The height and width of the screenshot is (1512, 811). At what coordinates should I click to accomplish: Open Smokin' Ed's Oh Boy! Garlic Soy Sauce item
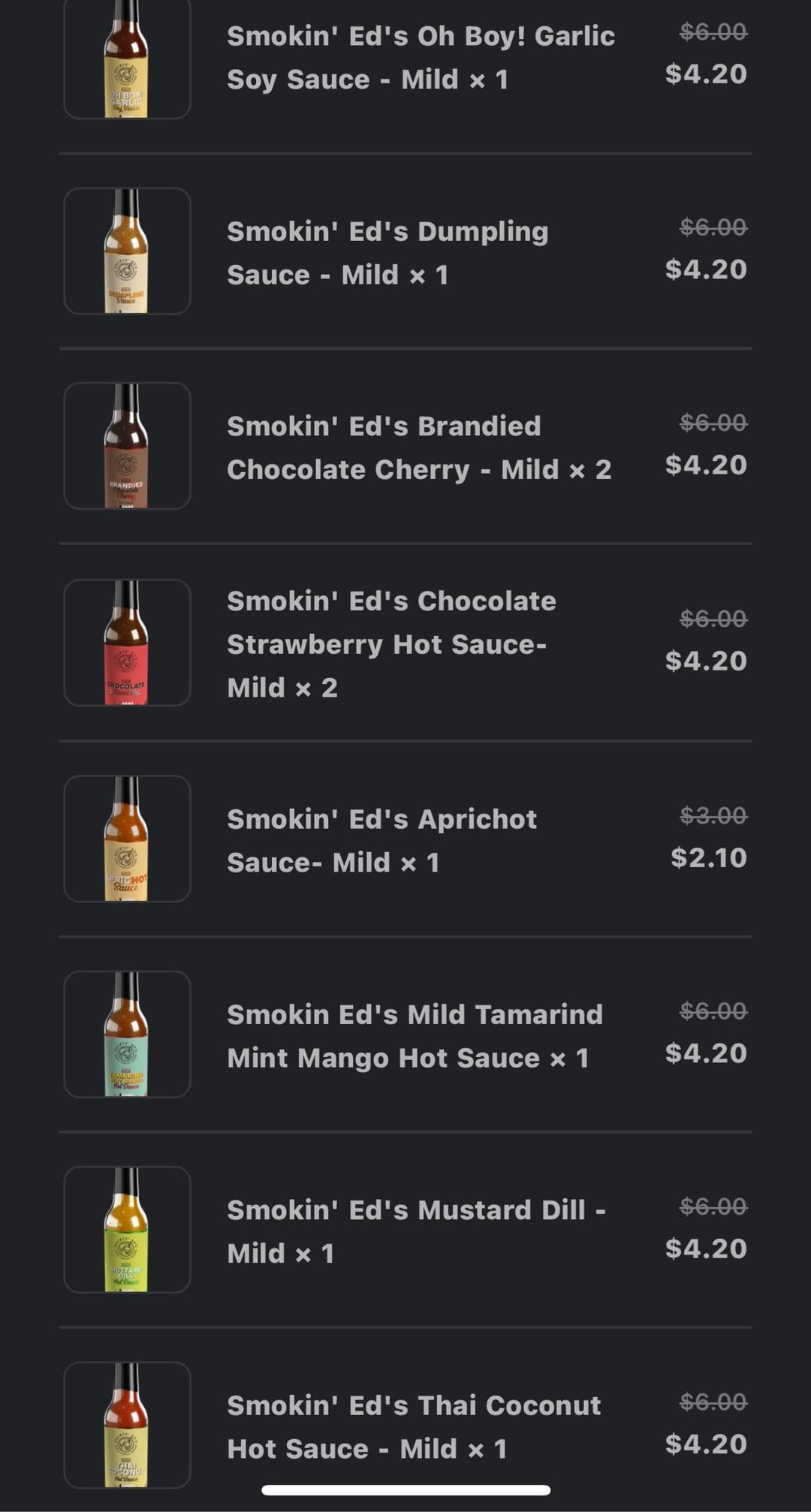click(x=421, y=57)
